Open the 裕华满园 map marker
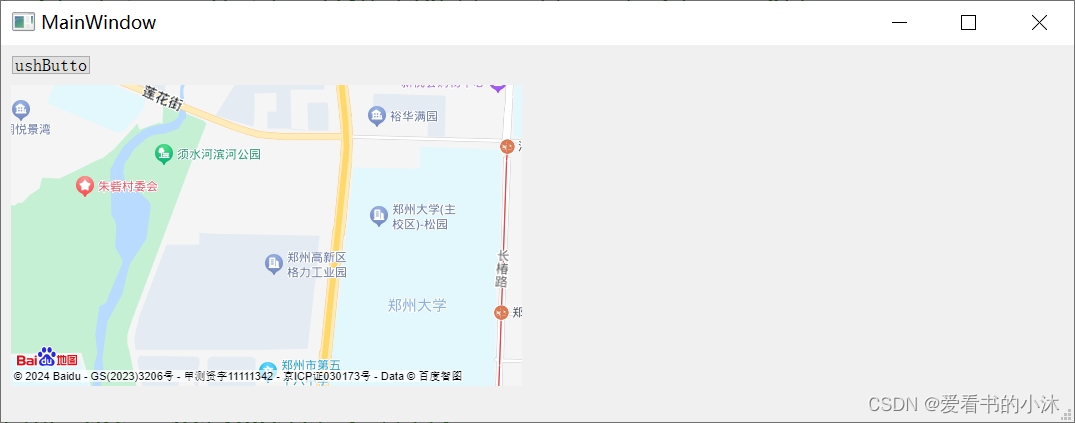Screen dimensions: 1075x423 pos(377,116)
